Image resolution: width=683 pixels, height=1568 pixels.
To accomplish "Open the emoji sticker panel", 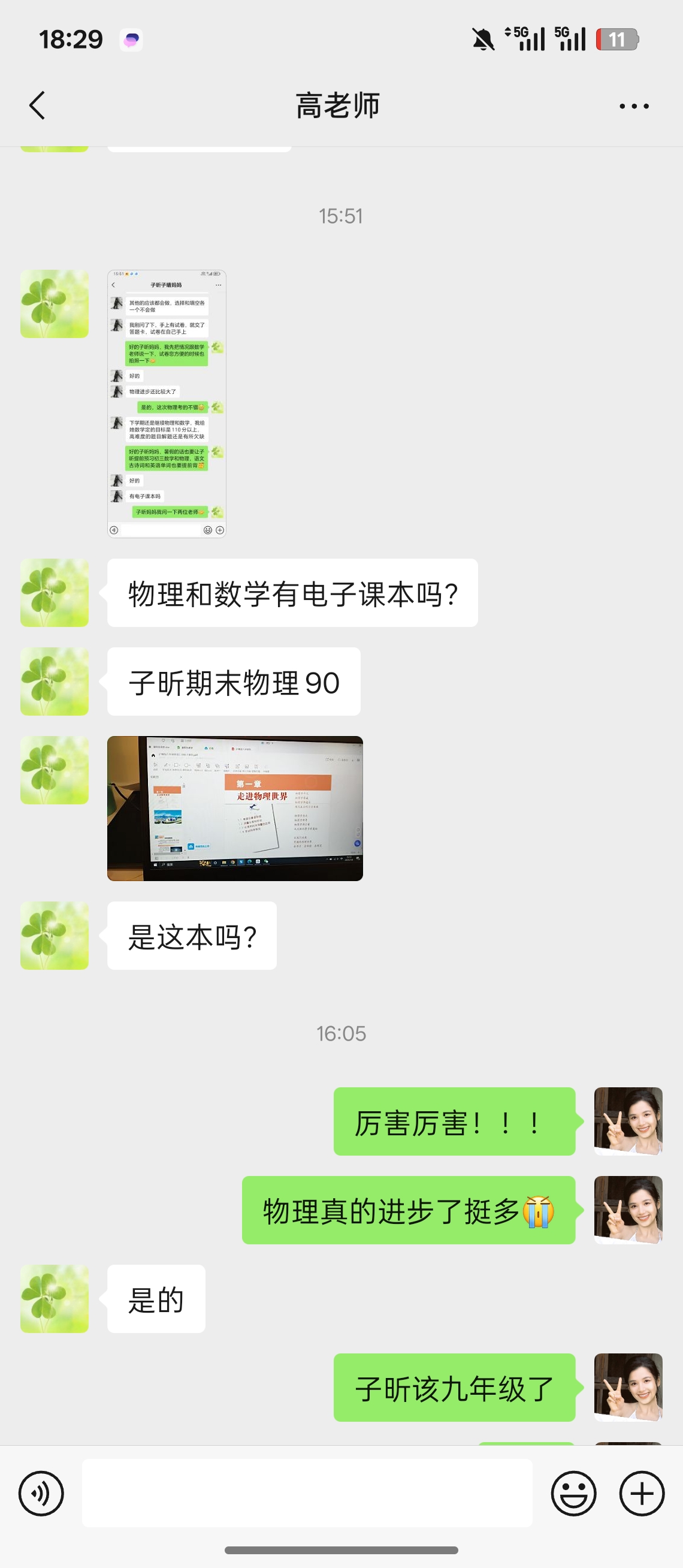I will tap(573, 1492).
